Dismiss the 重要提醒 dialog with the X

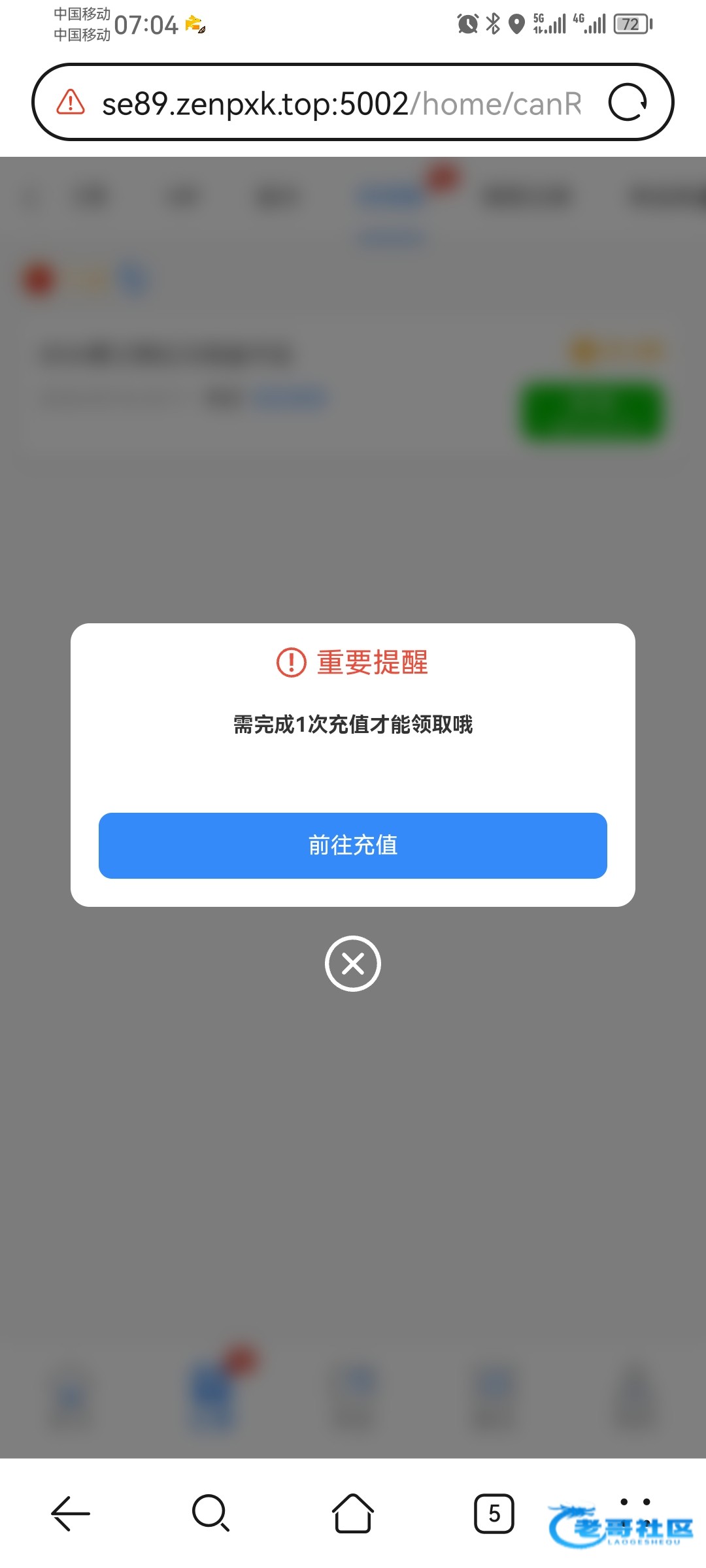pos(353,964)
